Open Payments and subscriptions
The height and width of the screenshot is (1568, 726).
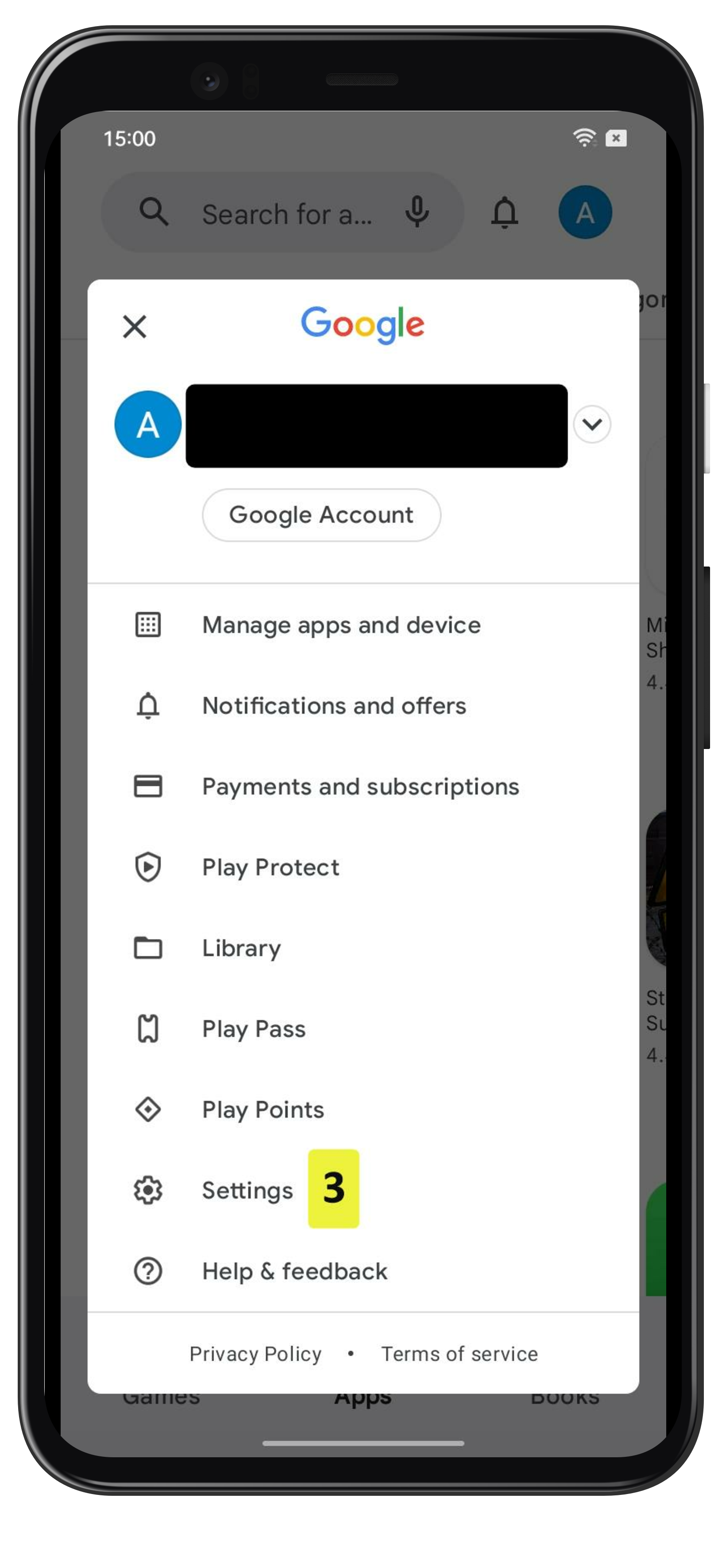[x=360, y=786]
